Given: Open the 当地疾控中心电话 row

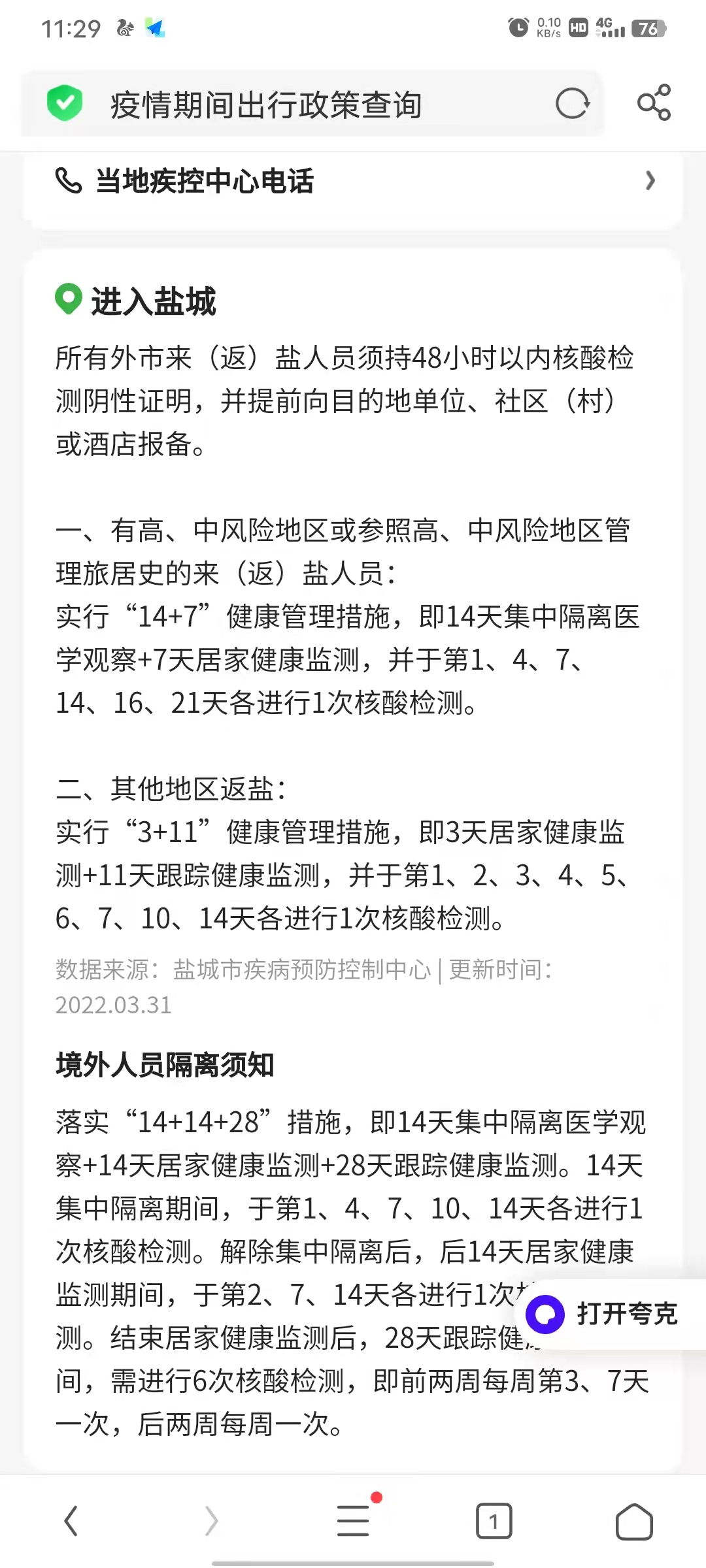Looking at the screenshot, I should [353, 181].
